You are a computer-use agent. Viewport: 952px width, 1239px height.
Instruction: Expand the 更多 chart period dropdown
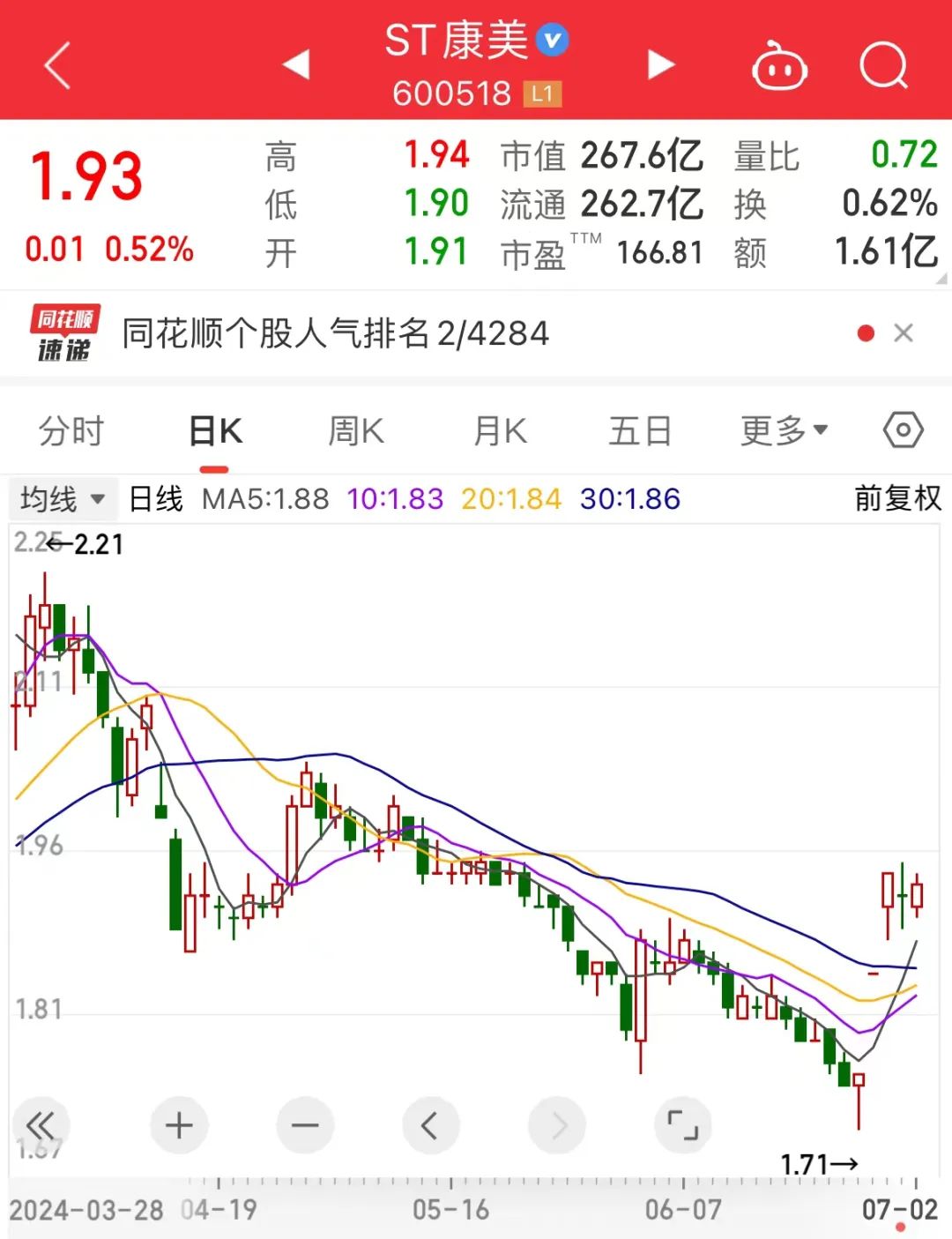coord(784,431)
